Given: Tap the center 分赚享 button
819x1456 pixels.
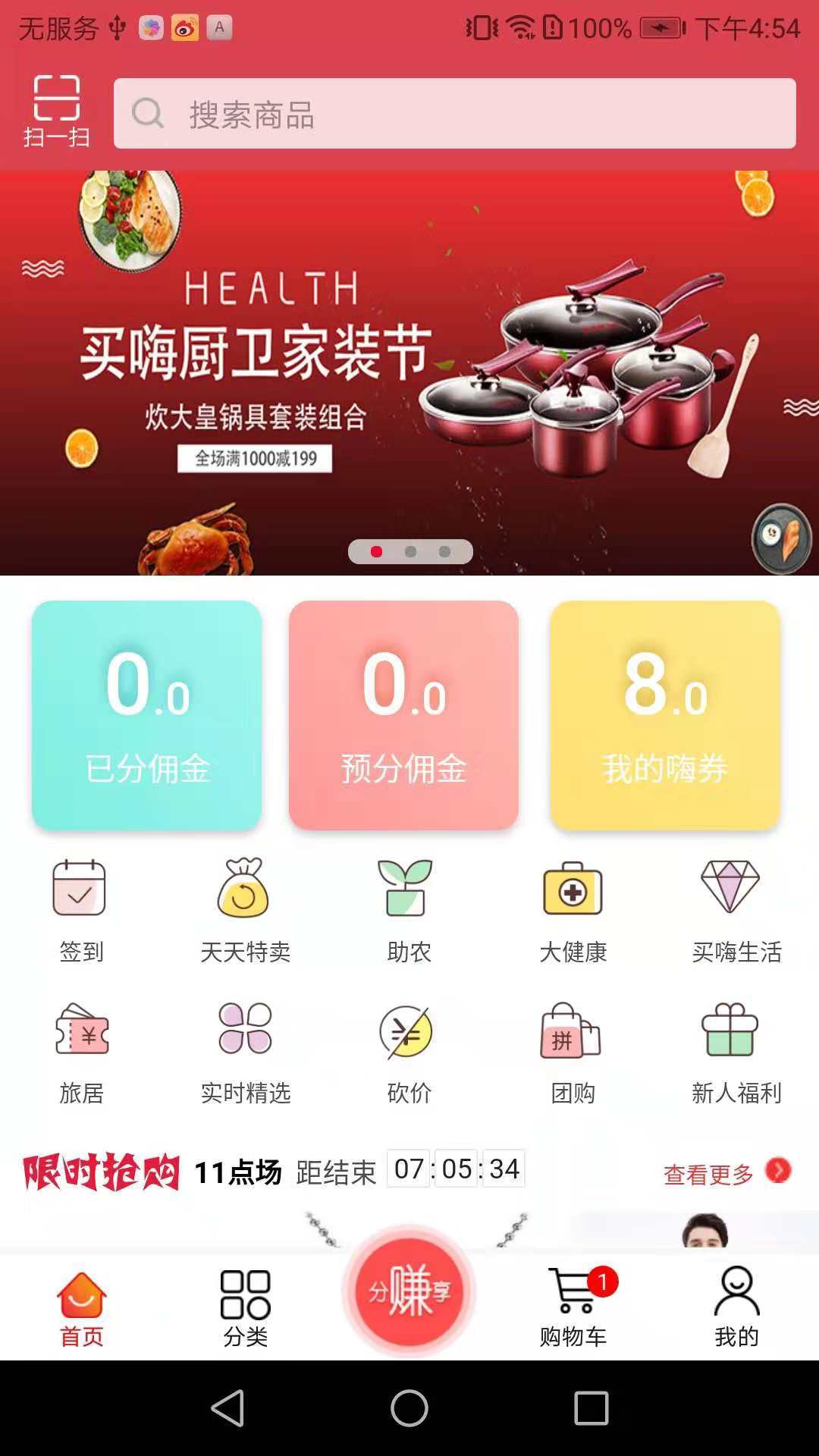Looking at the screenshot, I should (x=409, y=1291).
